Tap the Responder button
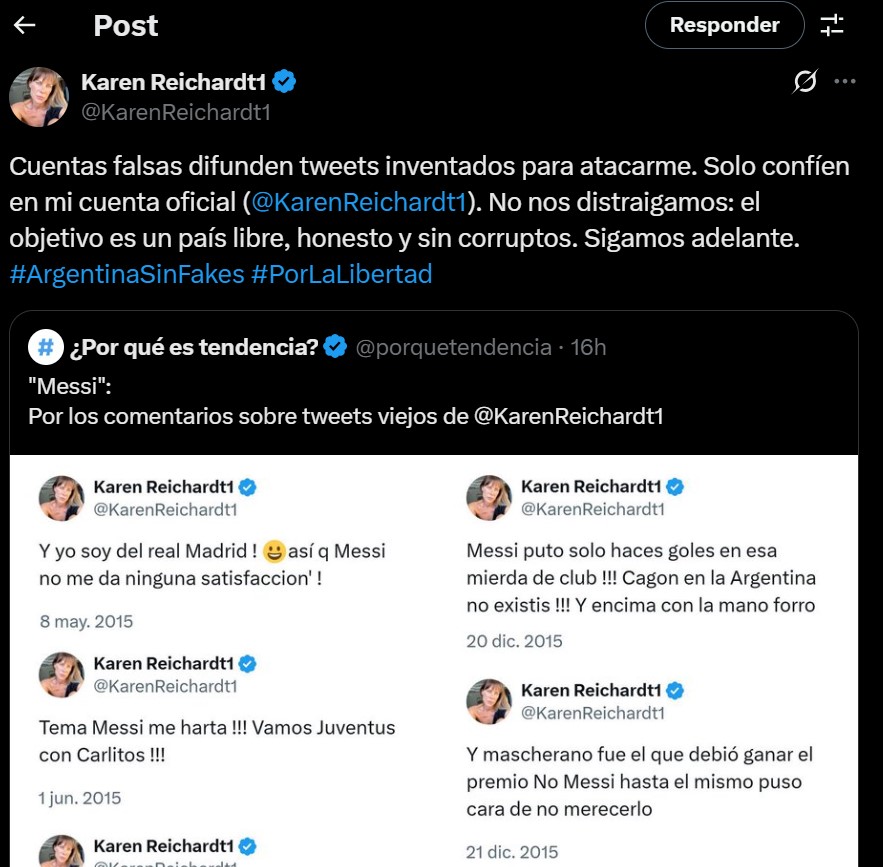The width and height of the screenshot is (883, 867). (x=724, y=25)
